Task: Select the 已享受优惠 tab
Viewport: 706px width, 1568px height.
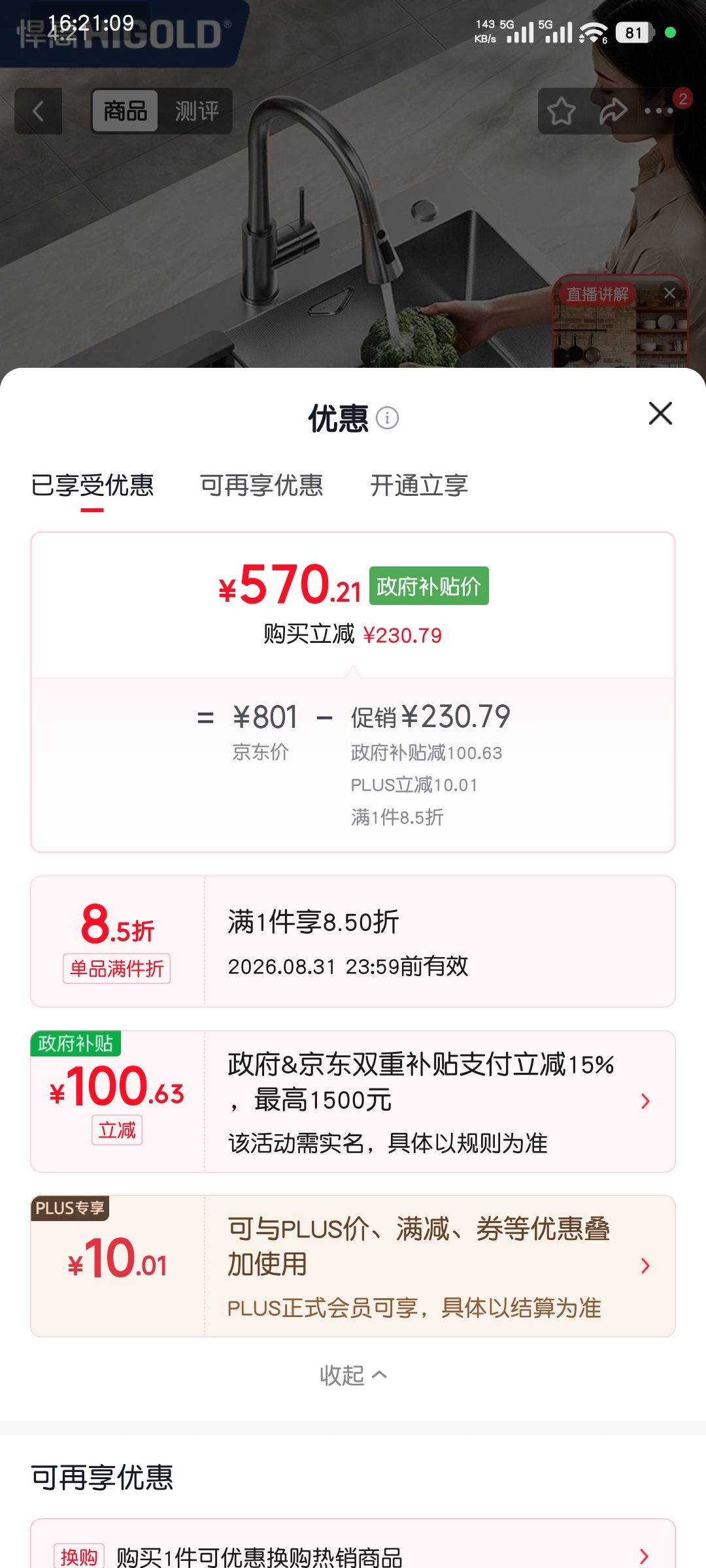Action: click(92, 485)
